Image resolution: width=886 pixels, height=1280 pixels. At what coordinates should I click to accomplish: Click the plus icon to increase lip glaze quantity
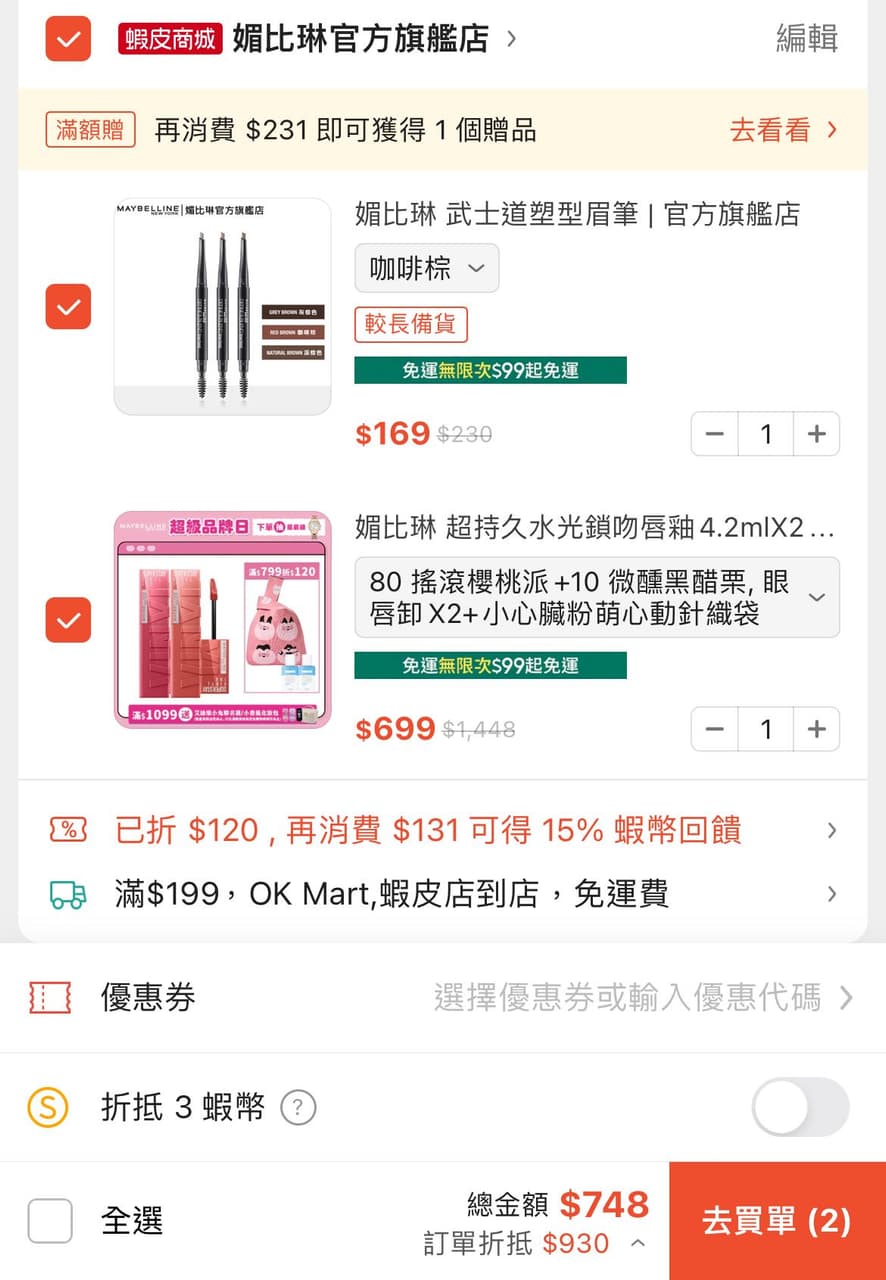[817, 729]
